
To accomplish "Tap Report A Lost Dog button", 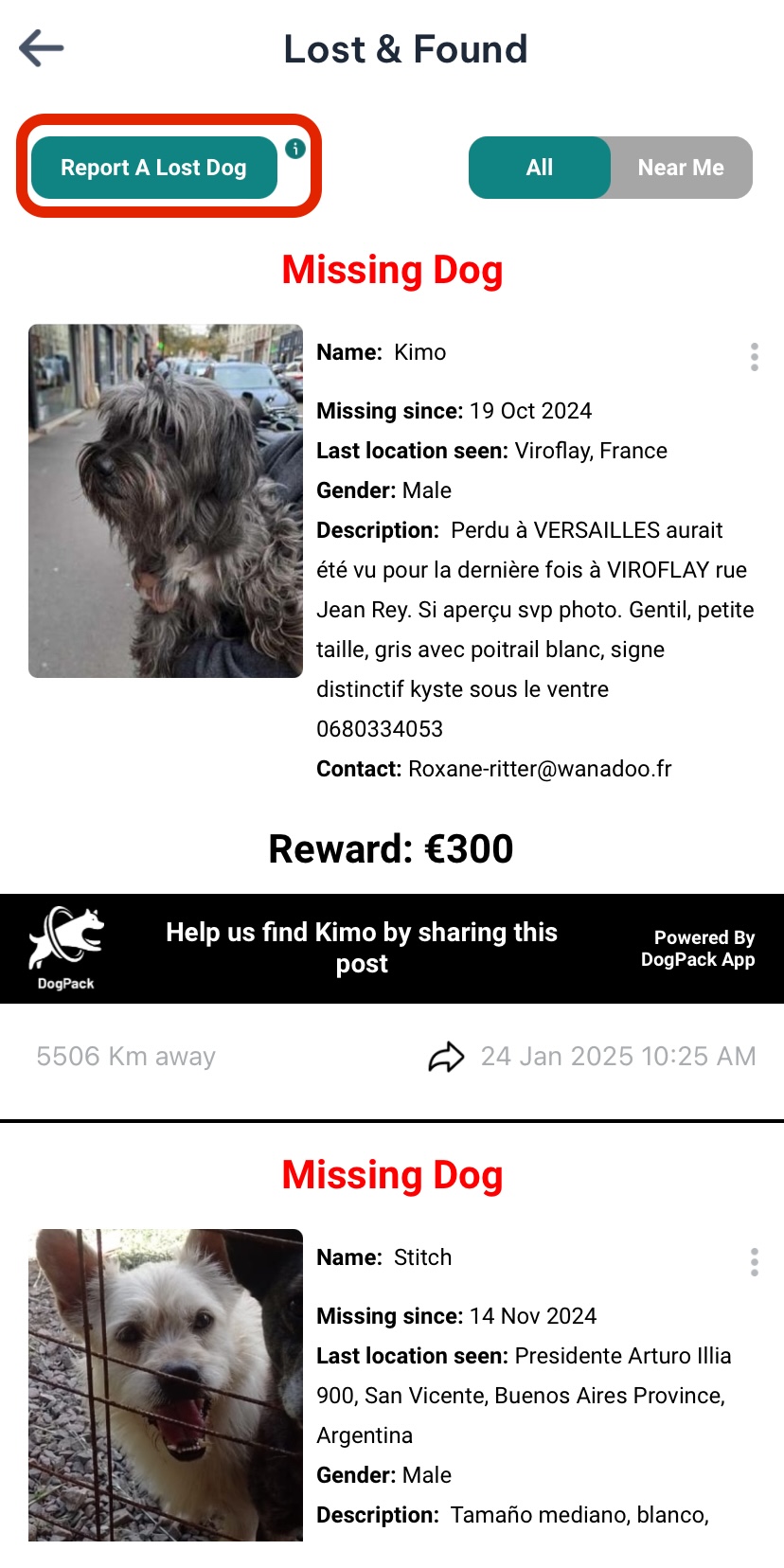I will (153, 168).
